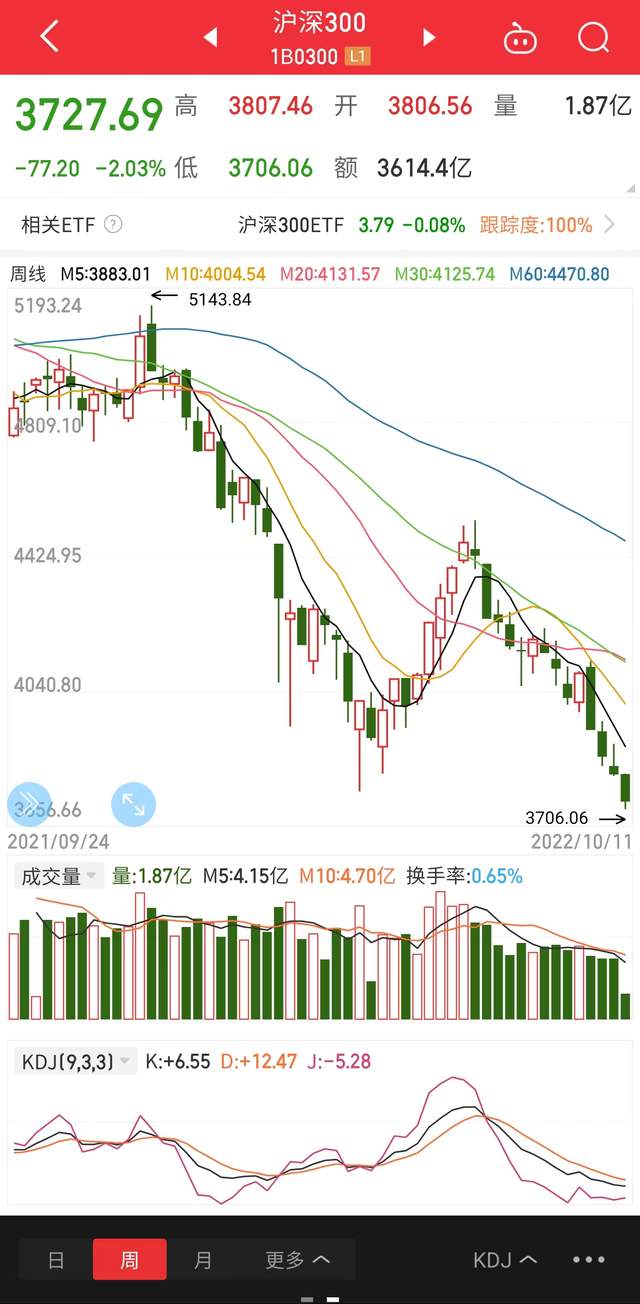This screenshot has height=1304, width=640.
Task: Open the search magnifier
Action: pos(593,38)
